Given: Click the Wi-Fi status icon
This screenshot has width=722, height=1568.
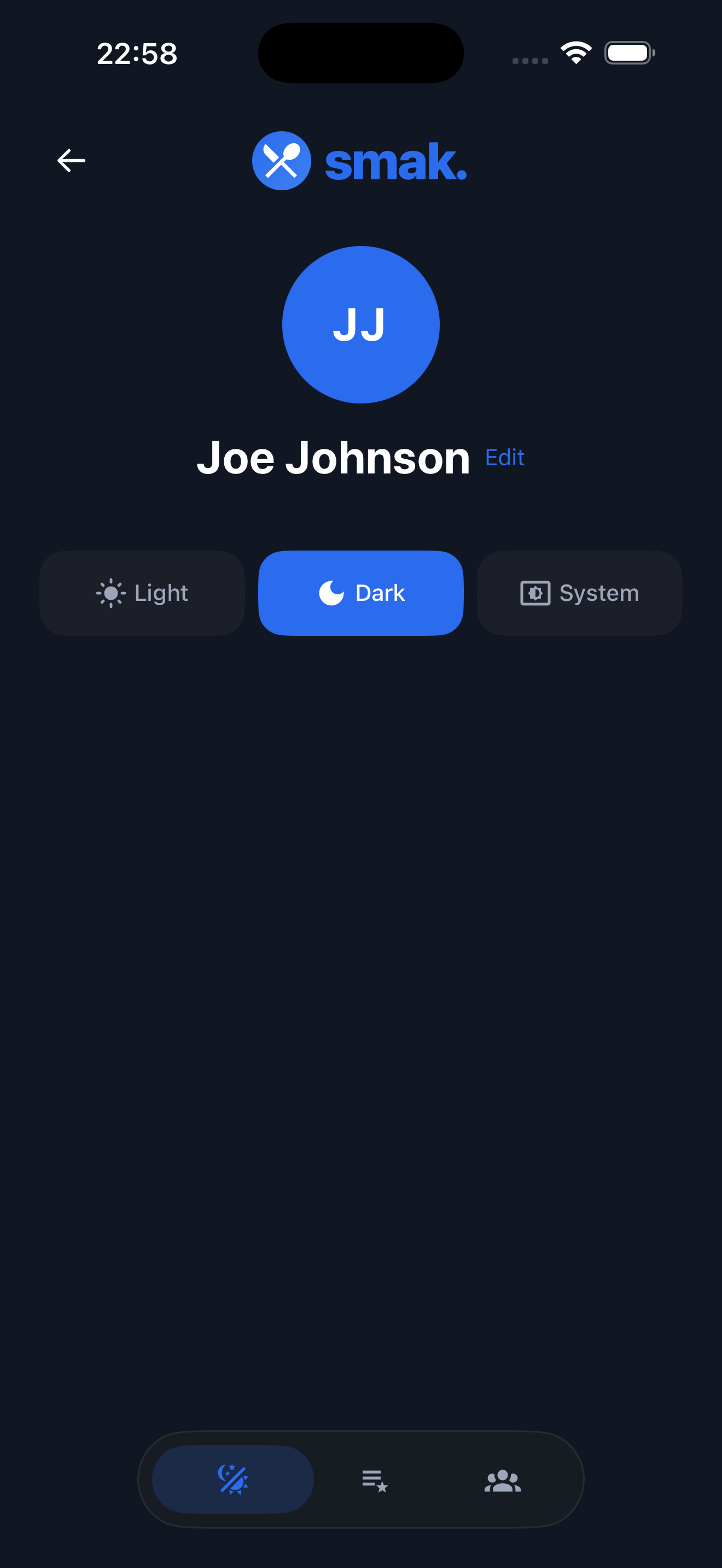Looking at the screenshot, I should 575,52.
